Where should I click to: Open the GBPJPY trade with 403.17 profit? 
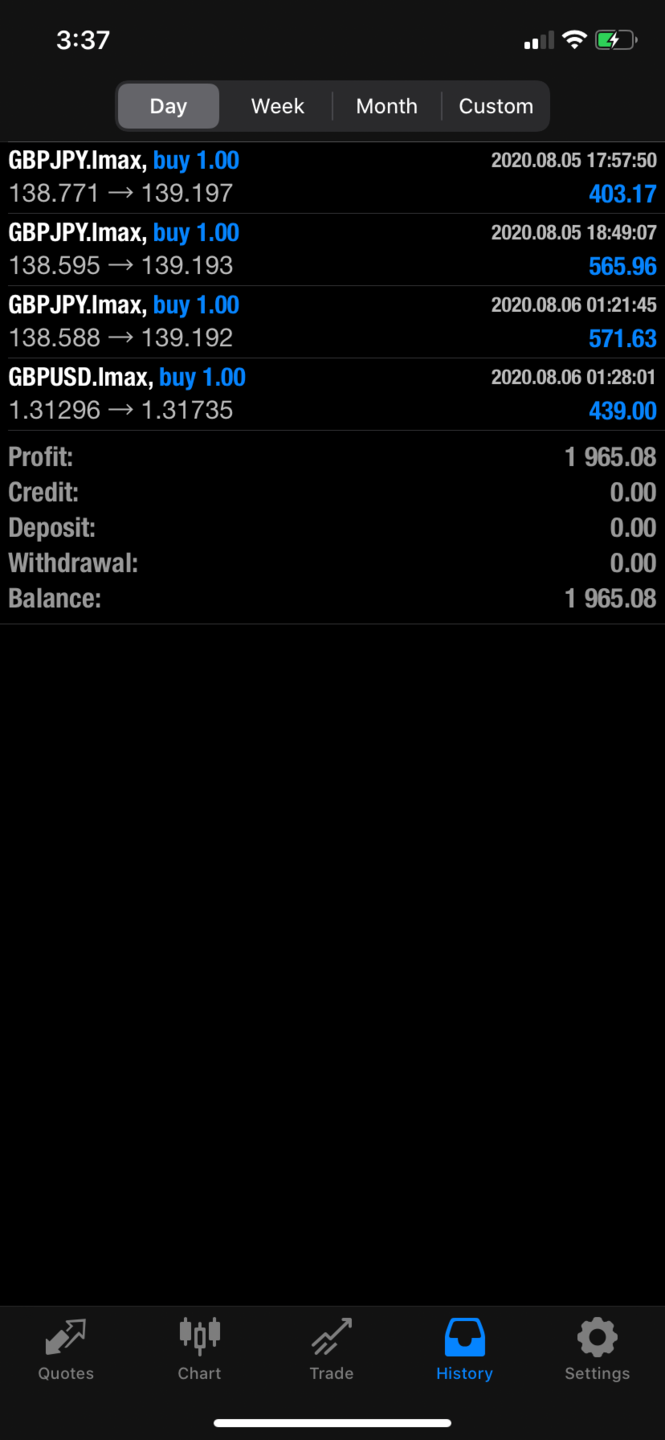tap(332, 178)
